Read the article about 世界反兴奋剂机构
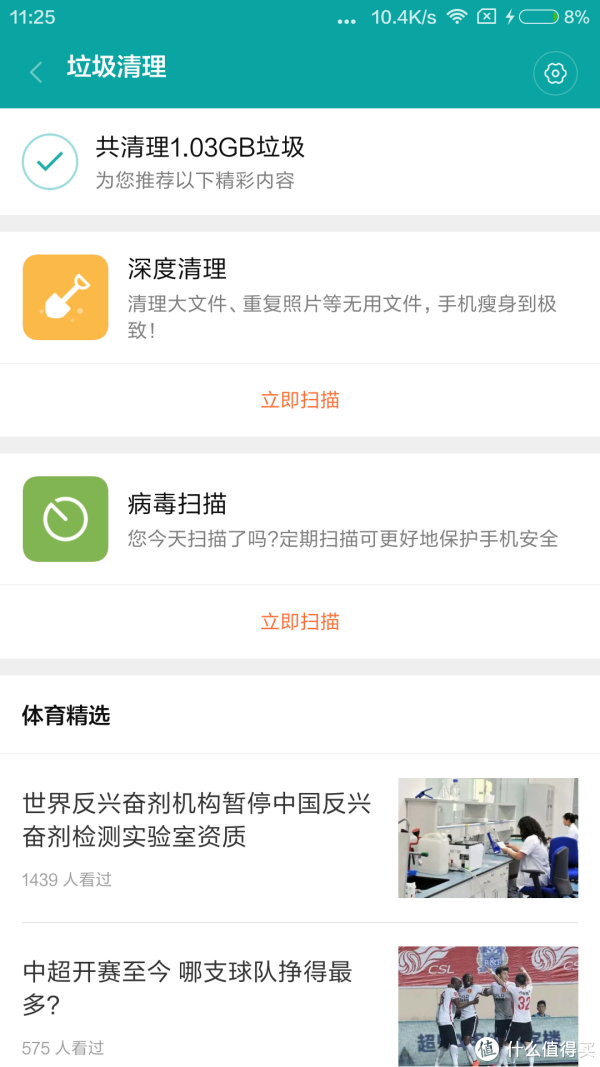The height and width of the screenshot is (1067, 600). [x=200, y=820]
